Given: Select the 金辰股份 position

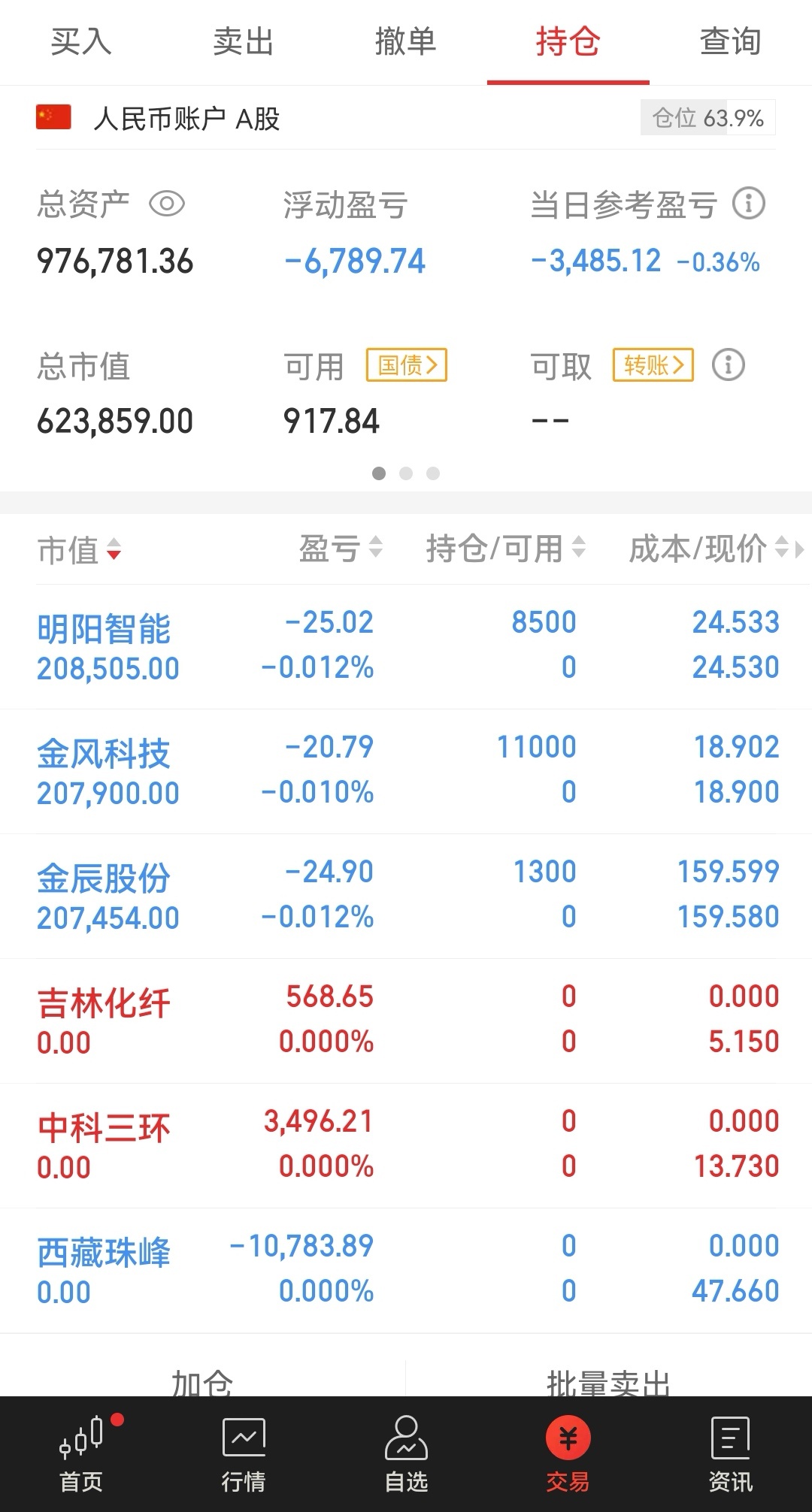Looking at the screenshot, I should (406, 896).
